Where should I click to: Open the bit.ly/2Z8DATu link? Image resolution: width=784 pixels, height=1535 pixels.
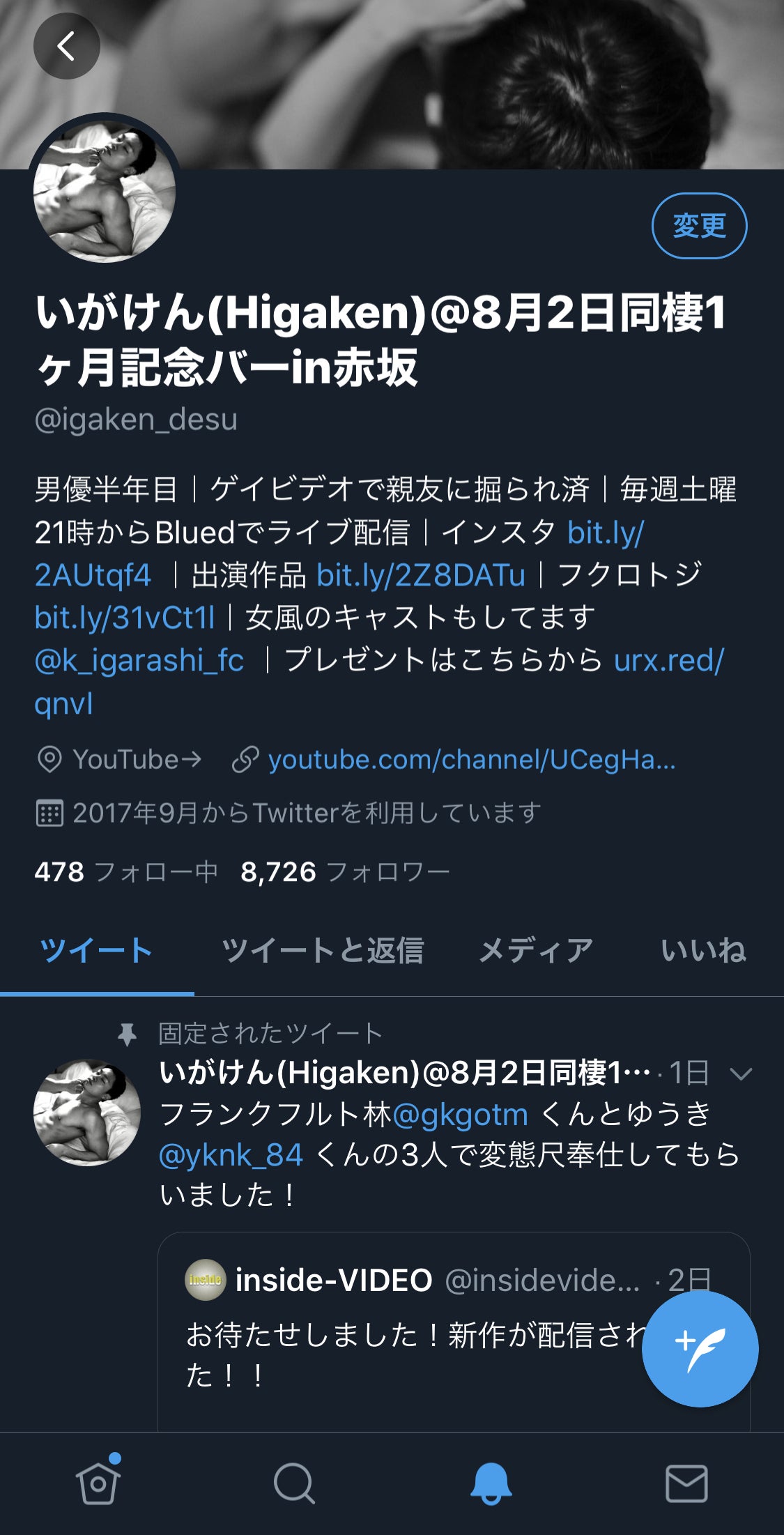421,576
